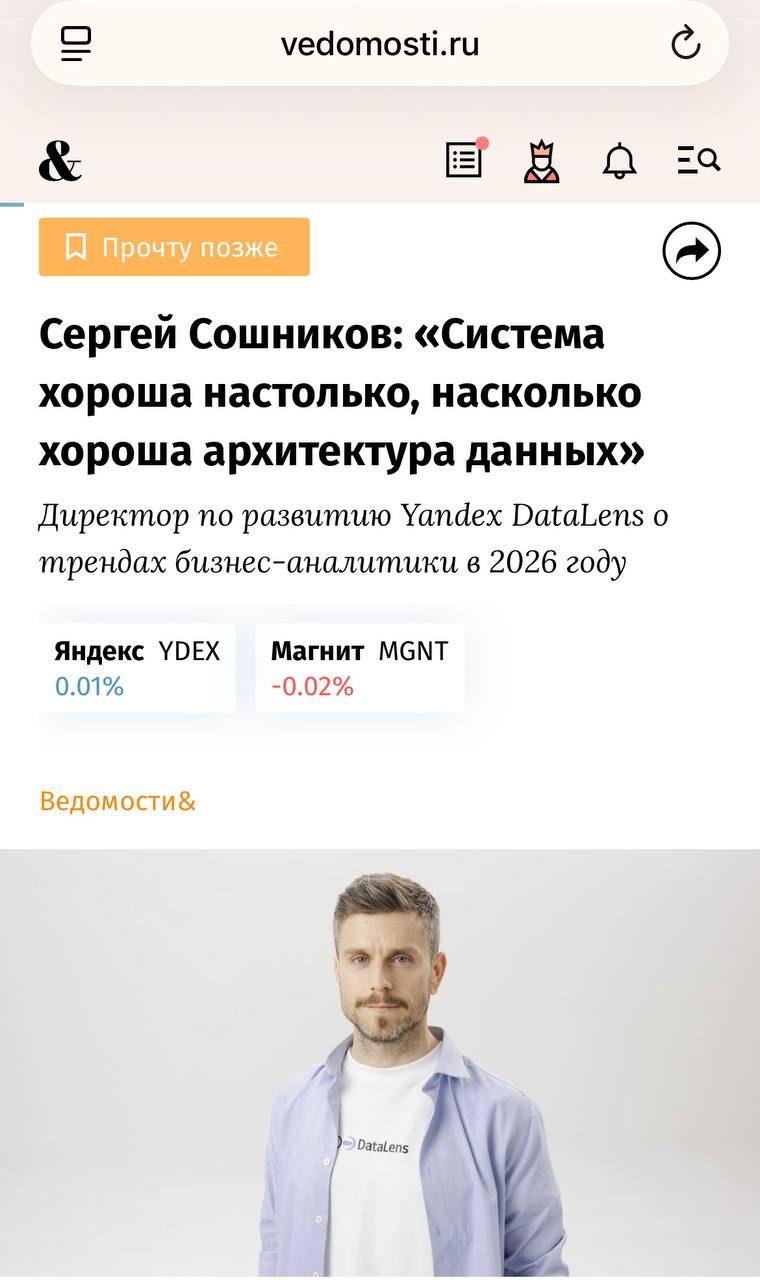Go to the Vedomosti home logo
This screenshot has height=1280, width=760.
pyautogui.click(x=60, y=160)
